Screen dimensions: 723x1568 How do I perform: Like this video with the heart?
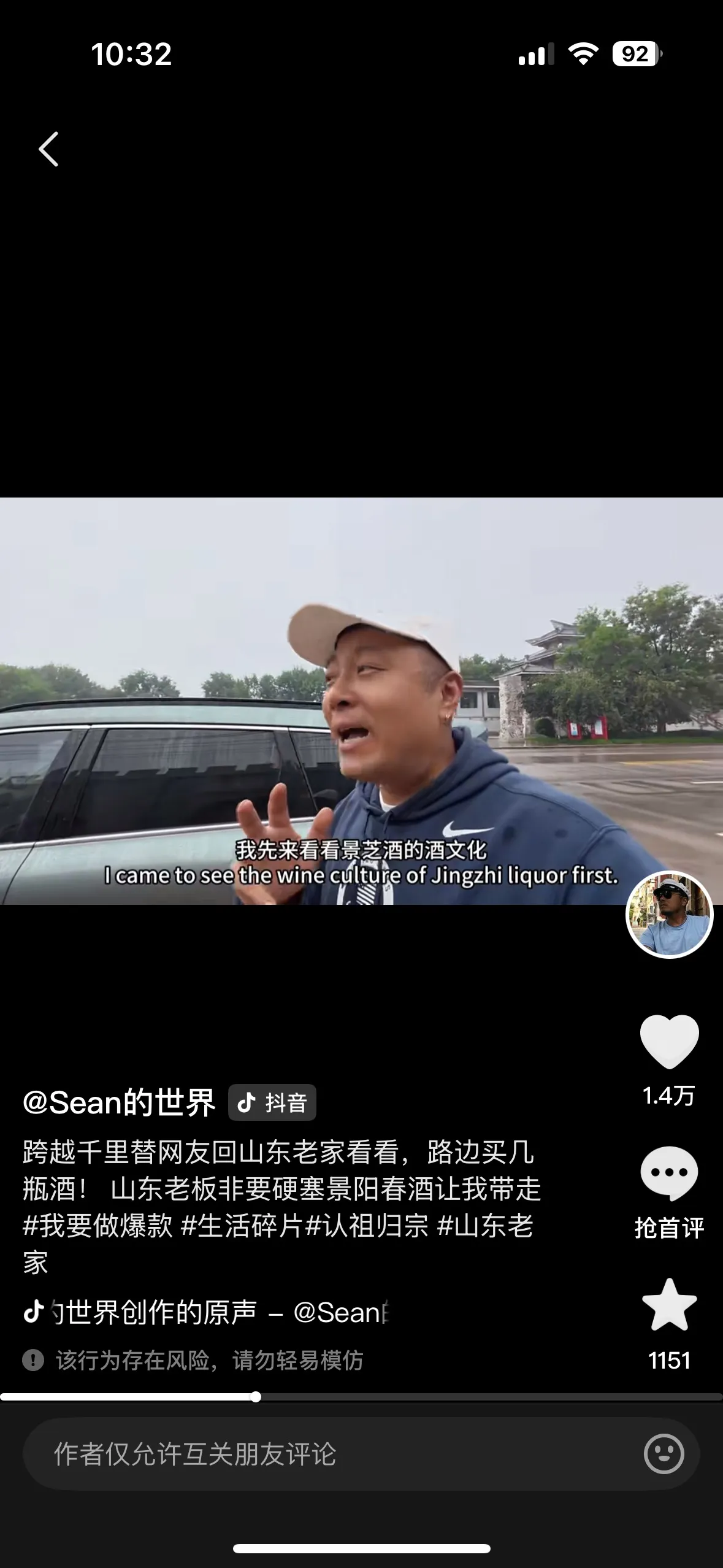669,1042
